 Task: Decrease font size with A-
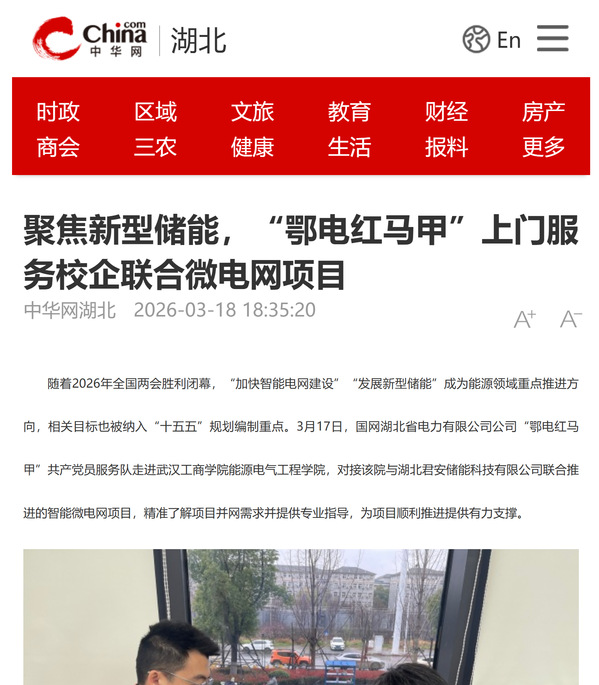click(571, 319)
